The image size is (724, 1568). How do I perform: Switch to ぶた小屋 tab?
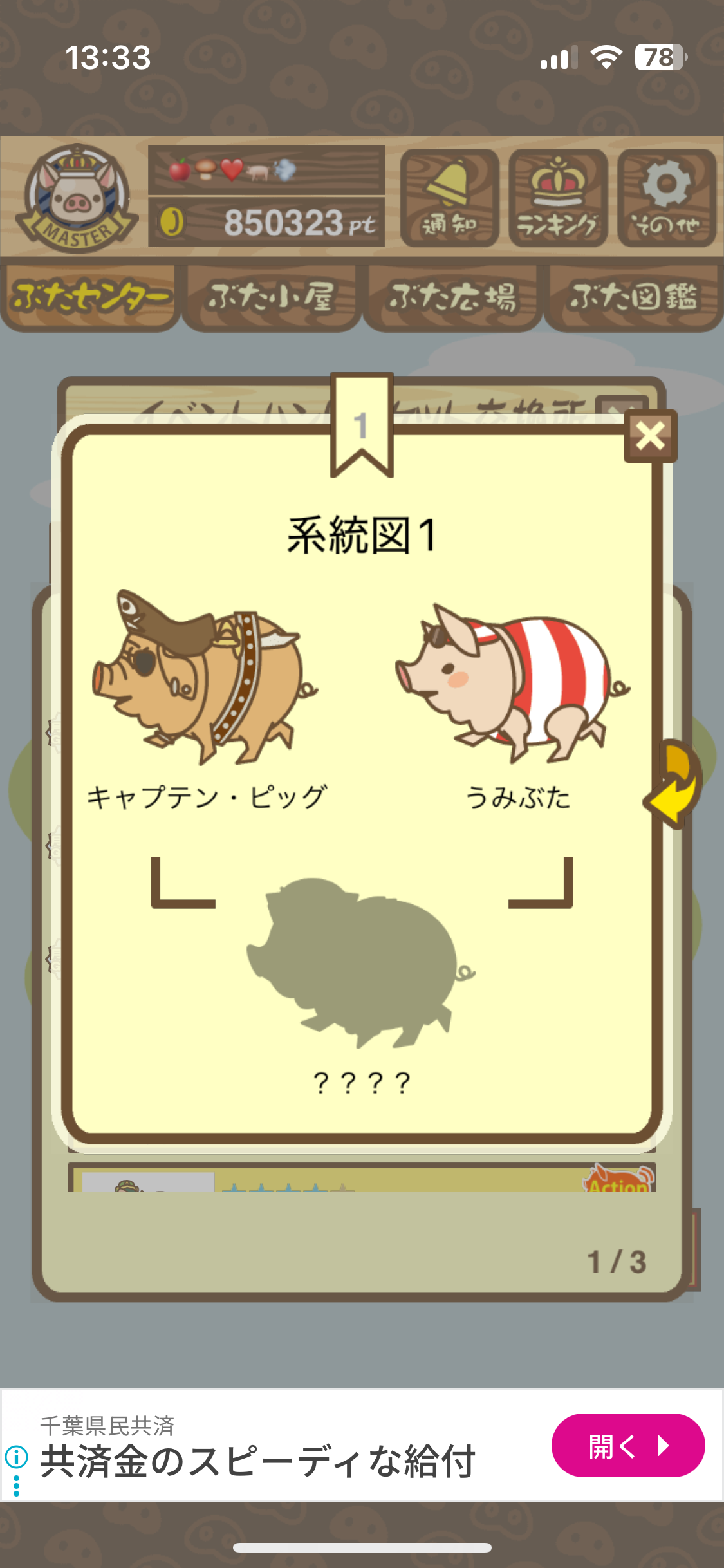(x=271, y=297)
